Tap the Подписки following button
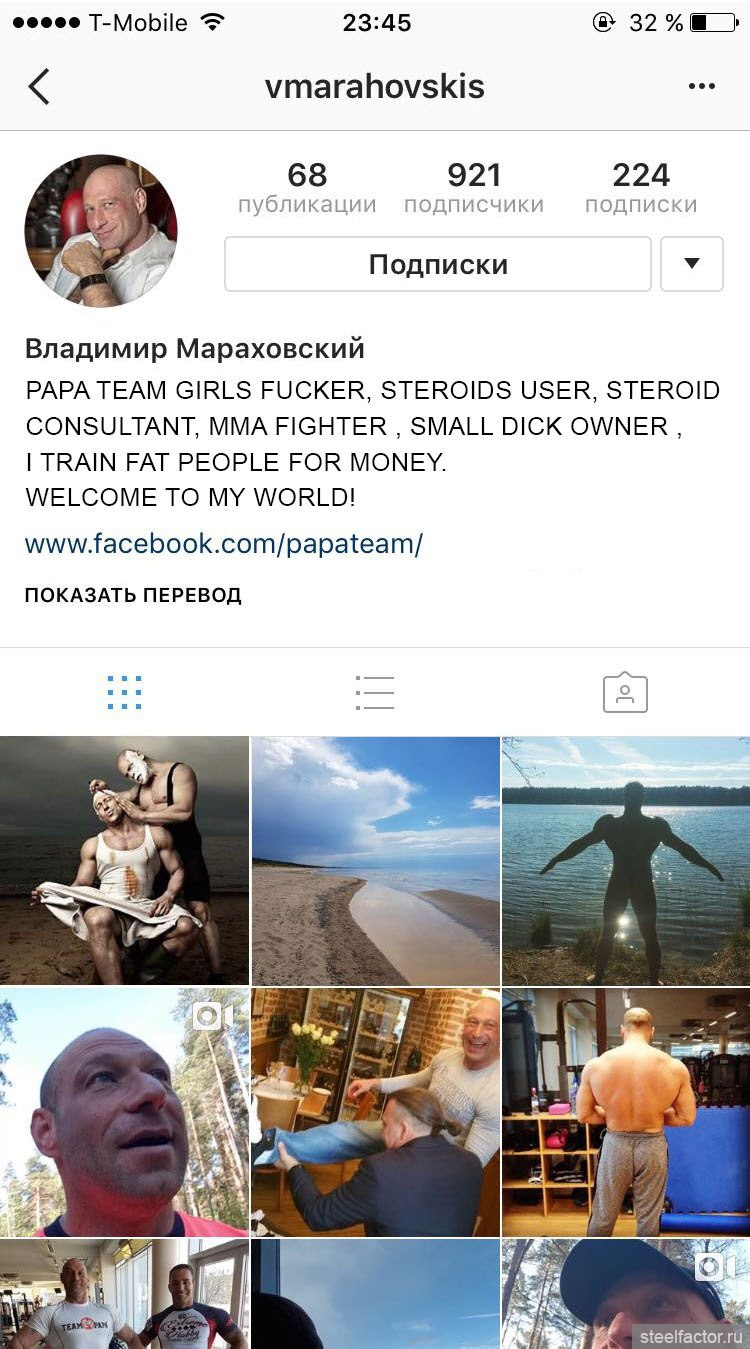This screenshot has width=750, height=1349. click(x=438, y=264)
